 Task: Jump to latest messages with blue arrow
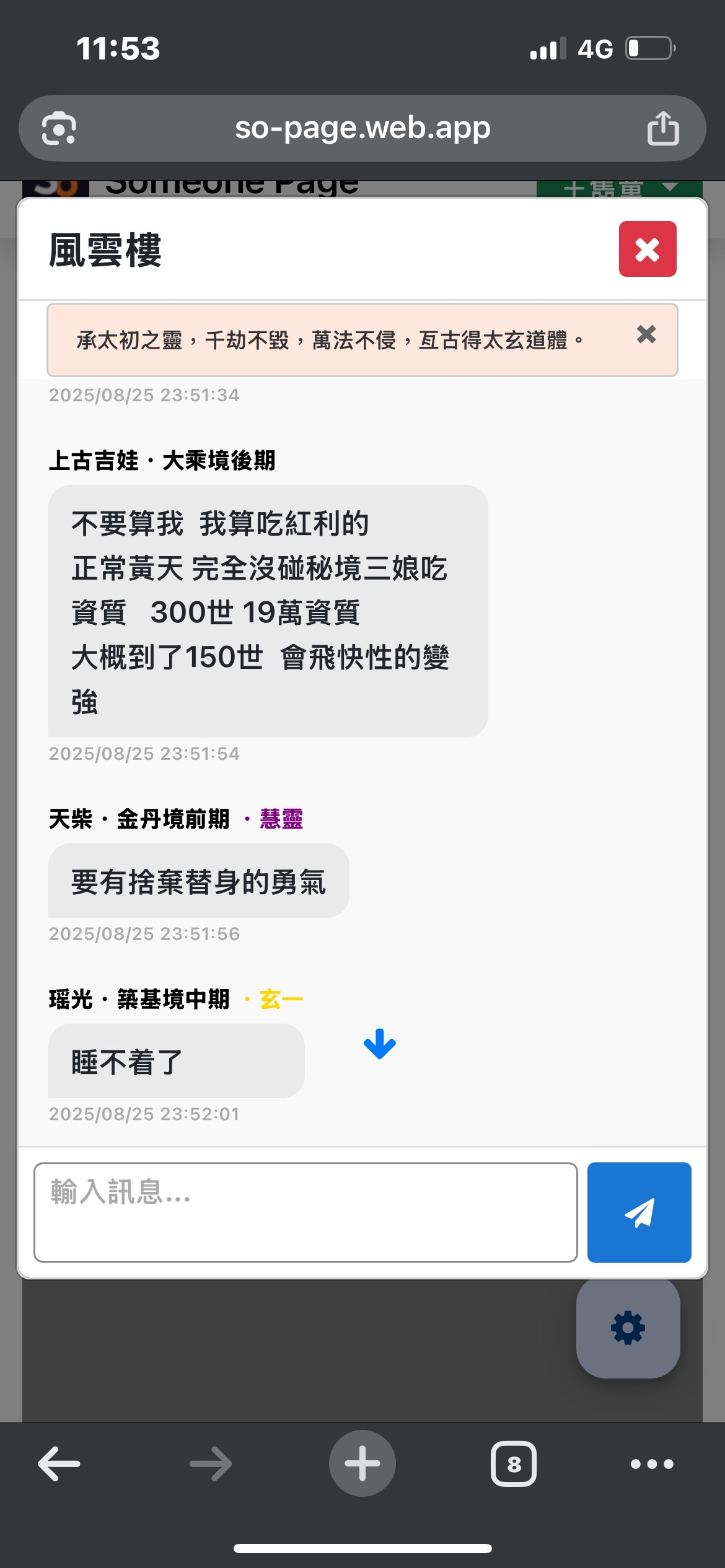pos(379,1044)
